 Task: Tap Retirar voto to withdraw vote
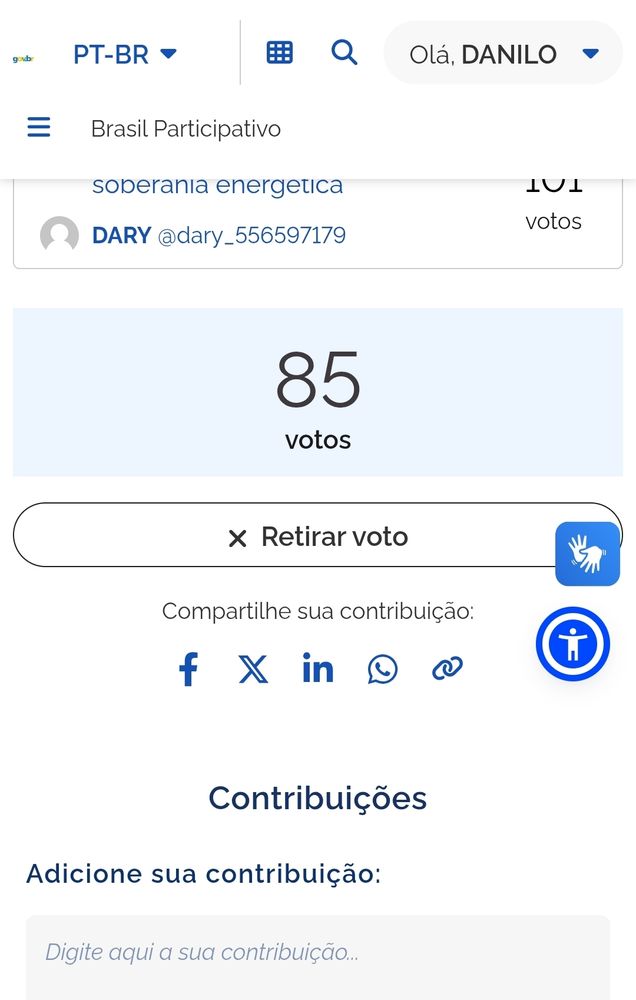point(318,537)
